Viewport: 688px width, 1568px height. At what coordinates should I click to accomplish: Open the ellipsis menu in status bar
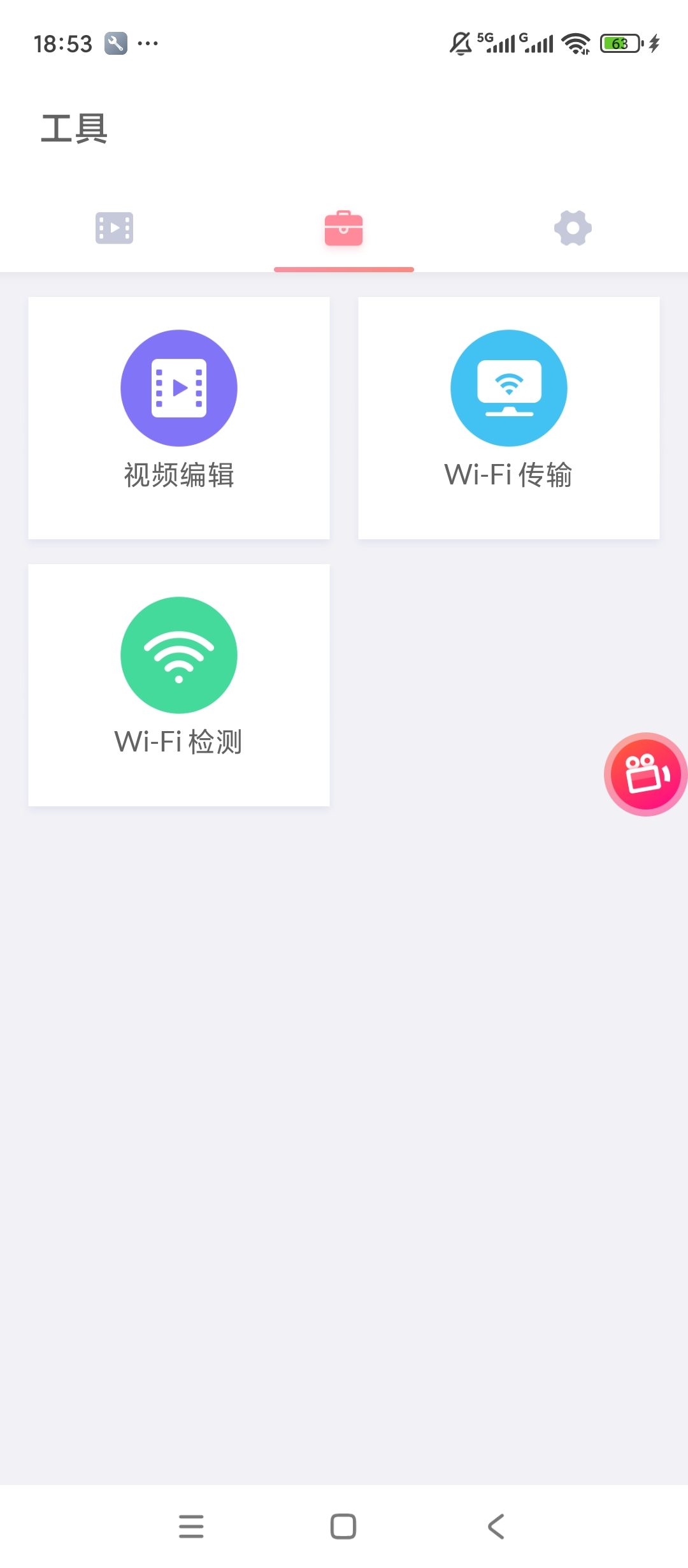pos(148,43)
